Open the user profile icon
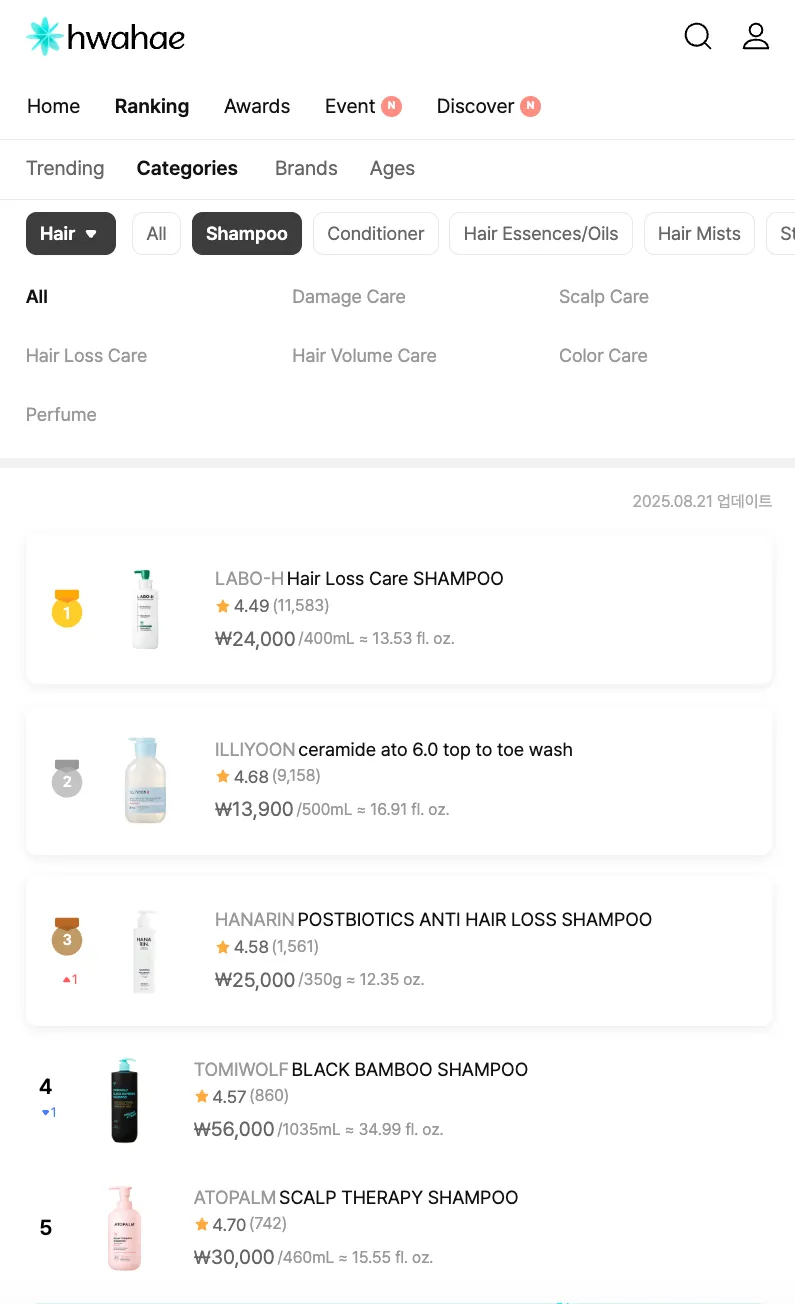 pyautogui.click(x=756, y=37)
